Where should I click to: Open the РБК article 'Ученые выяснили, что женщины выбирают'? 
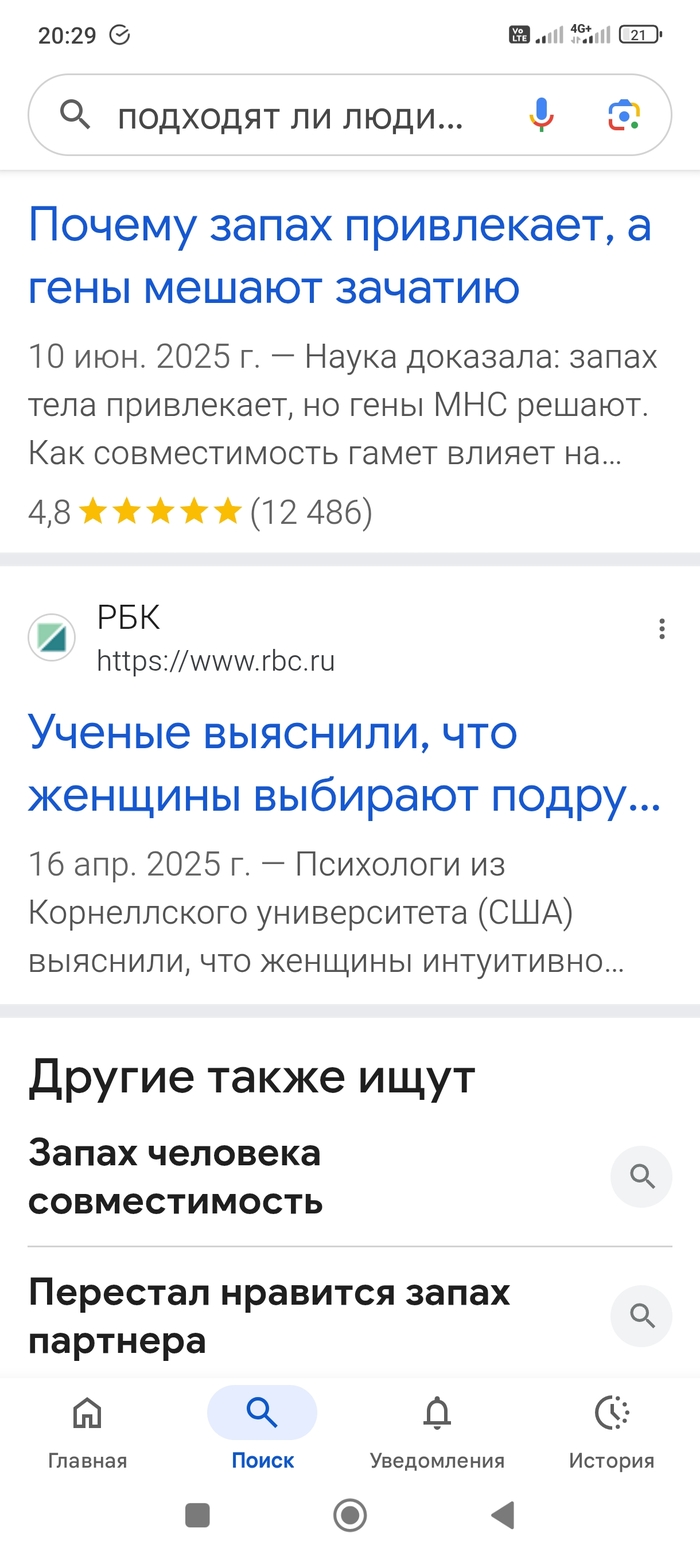point(340,764)
